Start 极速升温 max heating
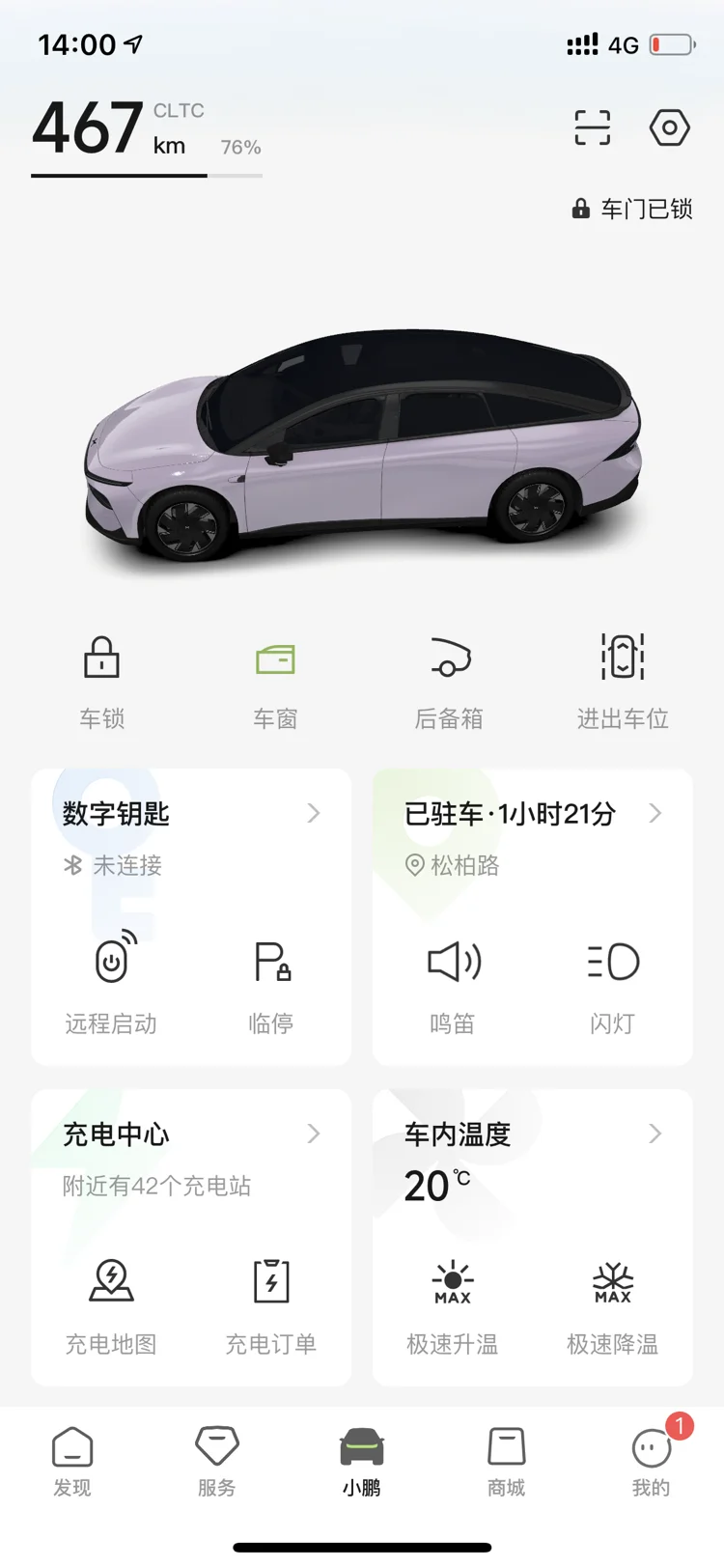The height and width of the screenshot is (1568, 724). tap(453, 1302)
